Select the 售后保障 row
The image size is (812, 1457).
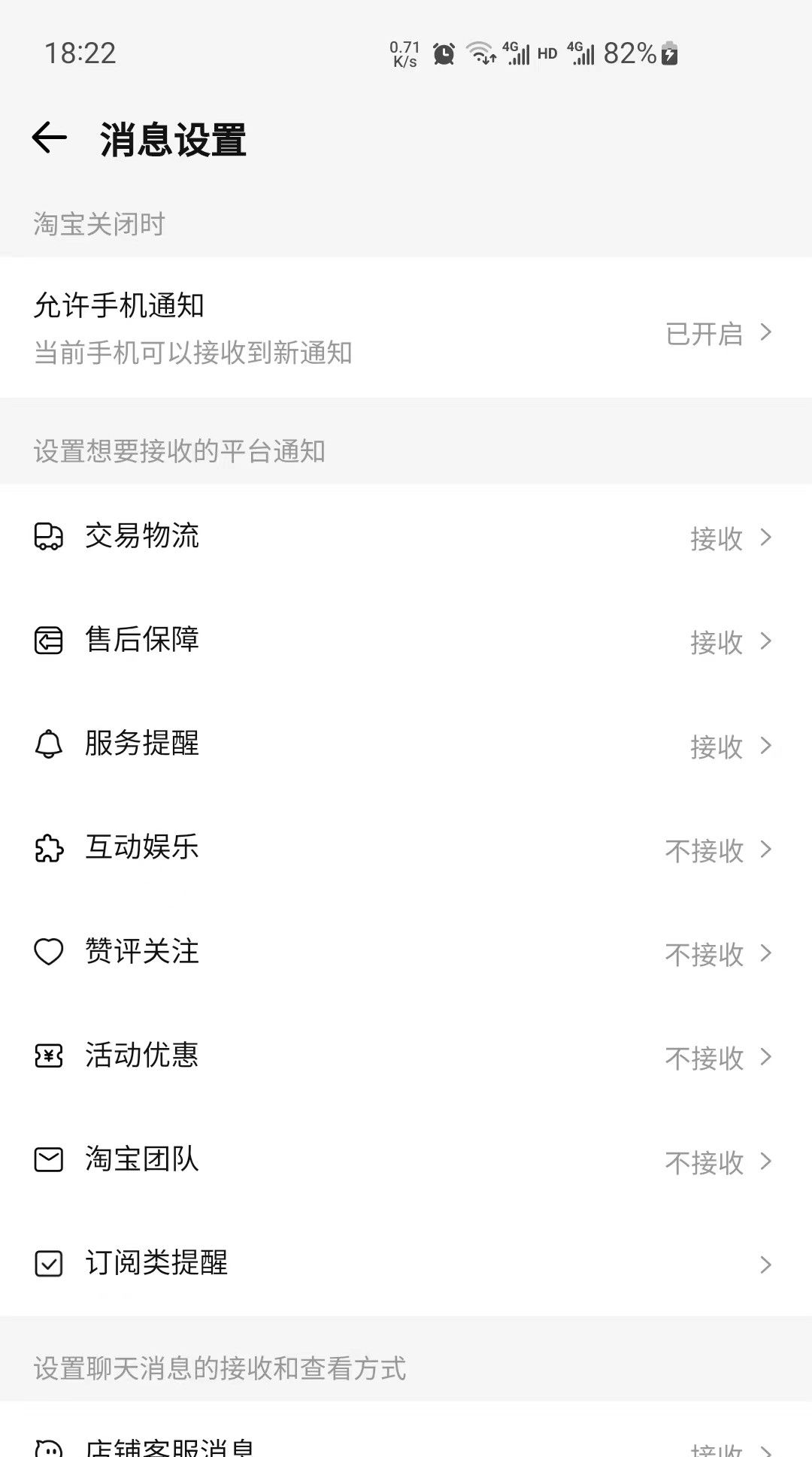point(406,641)
